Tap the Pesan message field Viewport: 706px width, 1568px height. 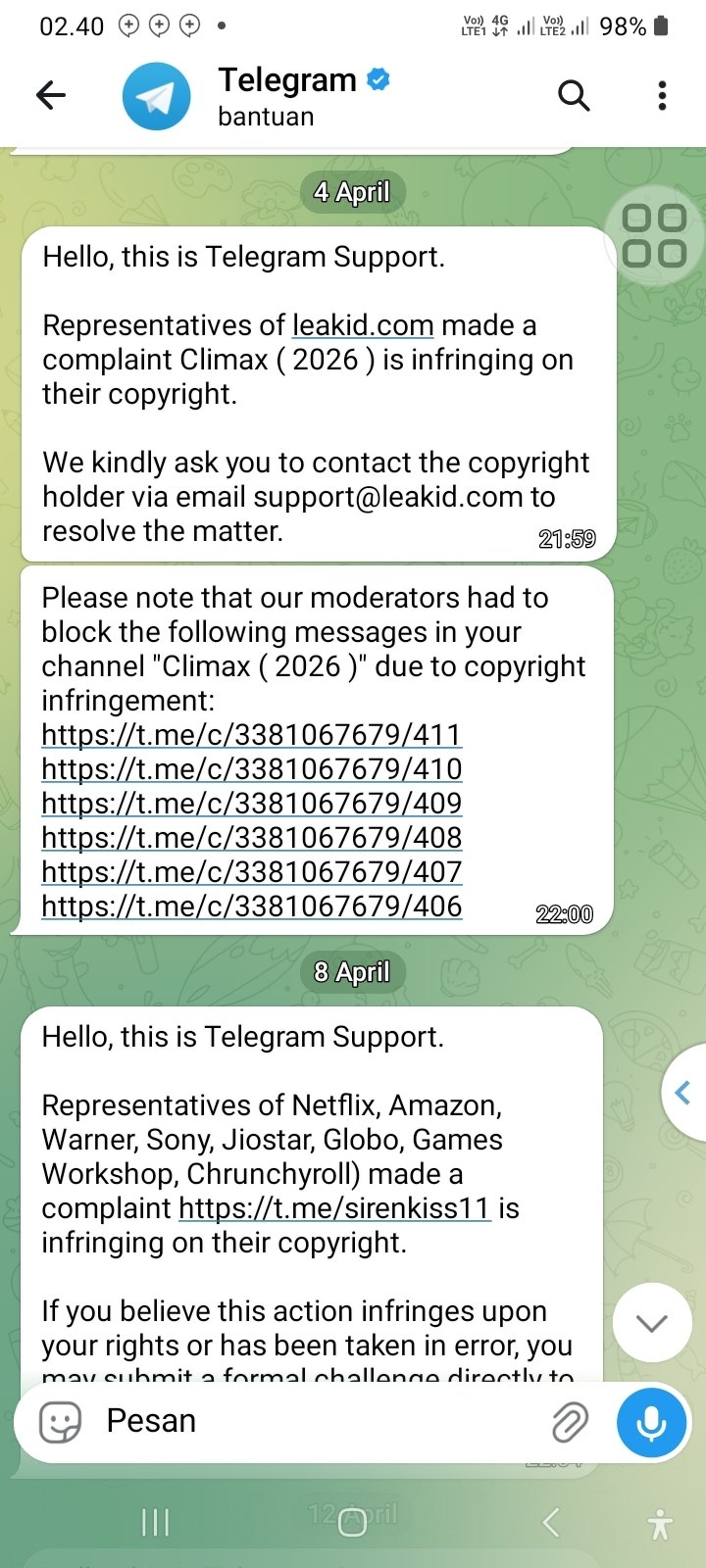coord(314,1421)
